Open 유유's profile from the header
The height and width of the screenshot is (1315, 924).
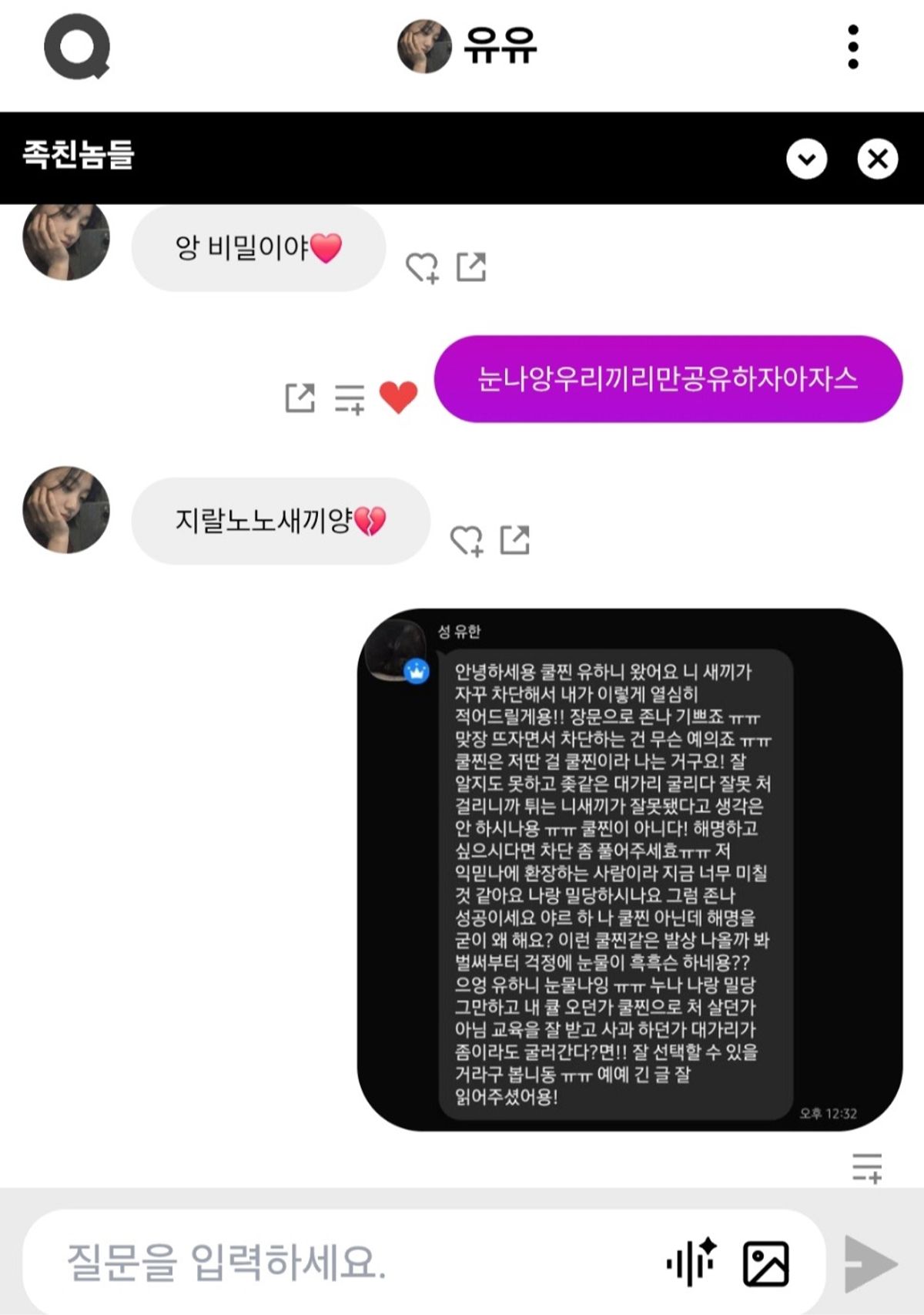pyautogui.click(x=466, y=47)
